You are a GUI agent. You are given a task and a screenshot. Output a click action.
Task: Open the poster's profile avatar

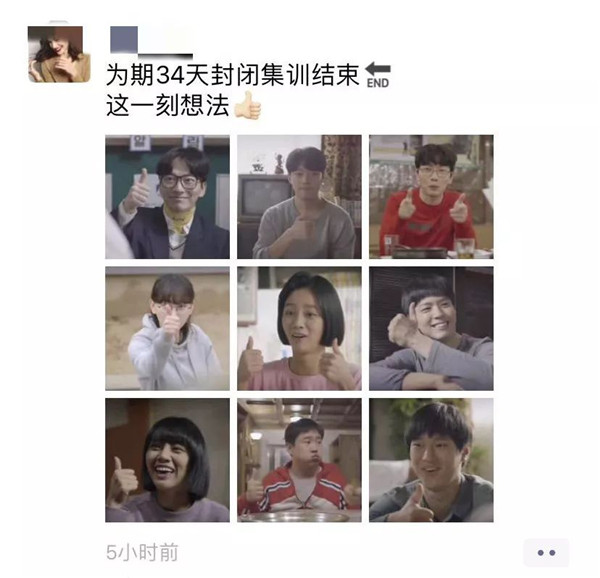point(59,53)
